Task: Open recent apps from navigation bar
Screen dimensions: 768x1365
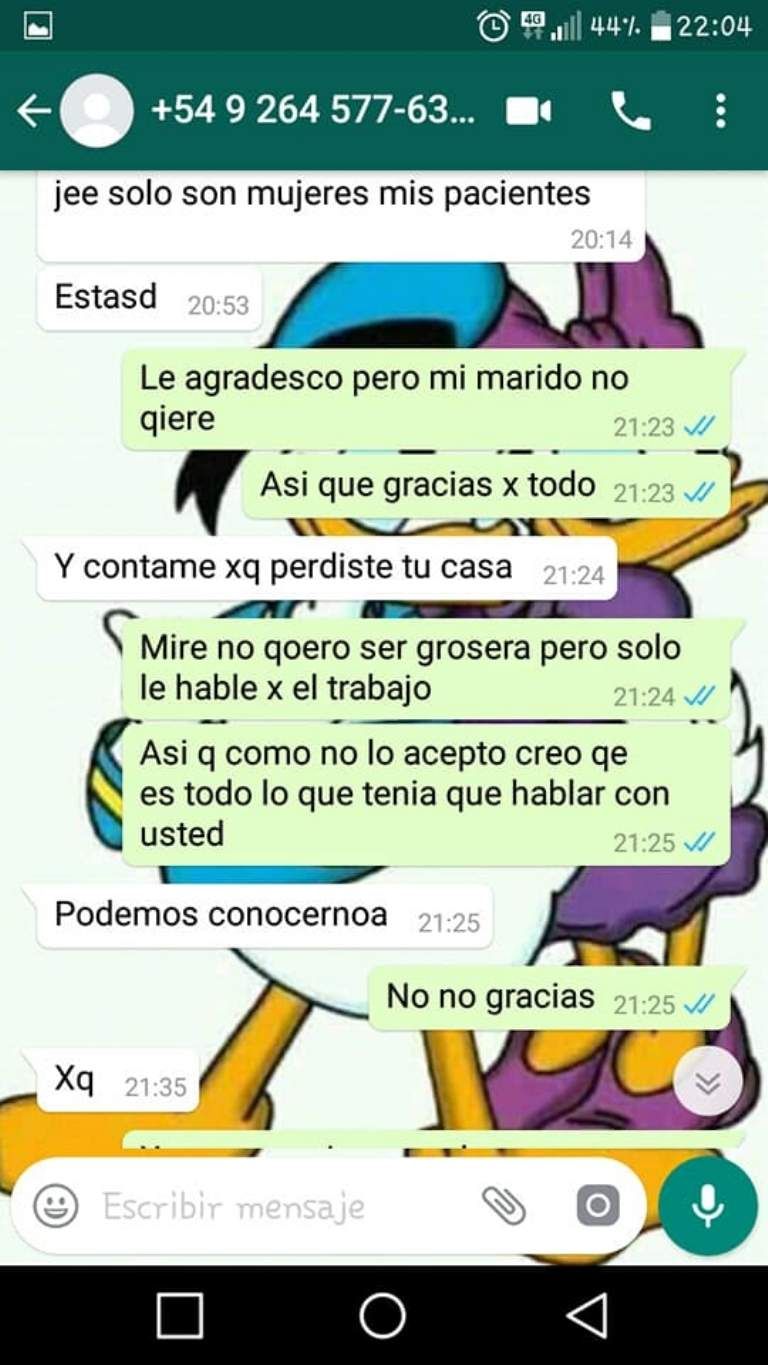Action: click(x=180, y=1315)
